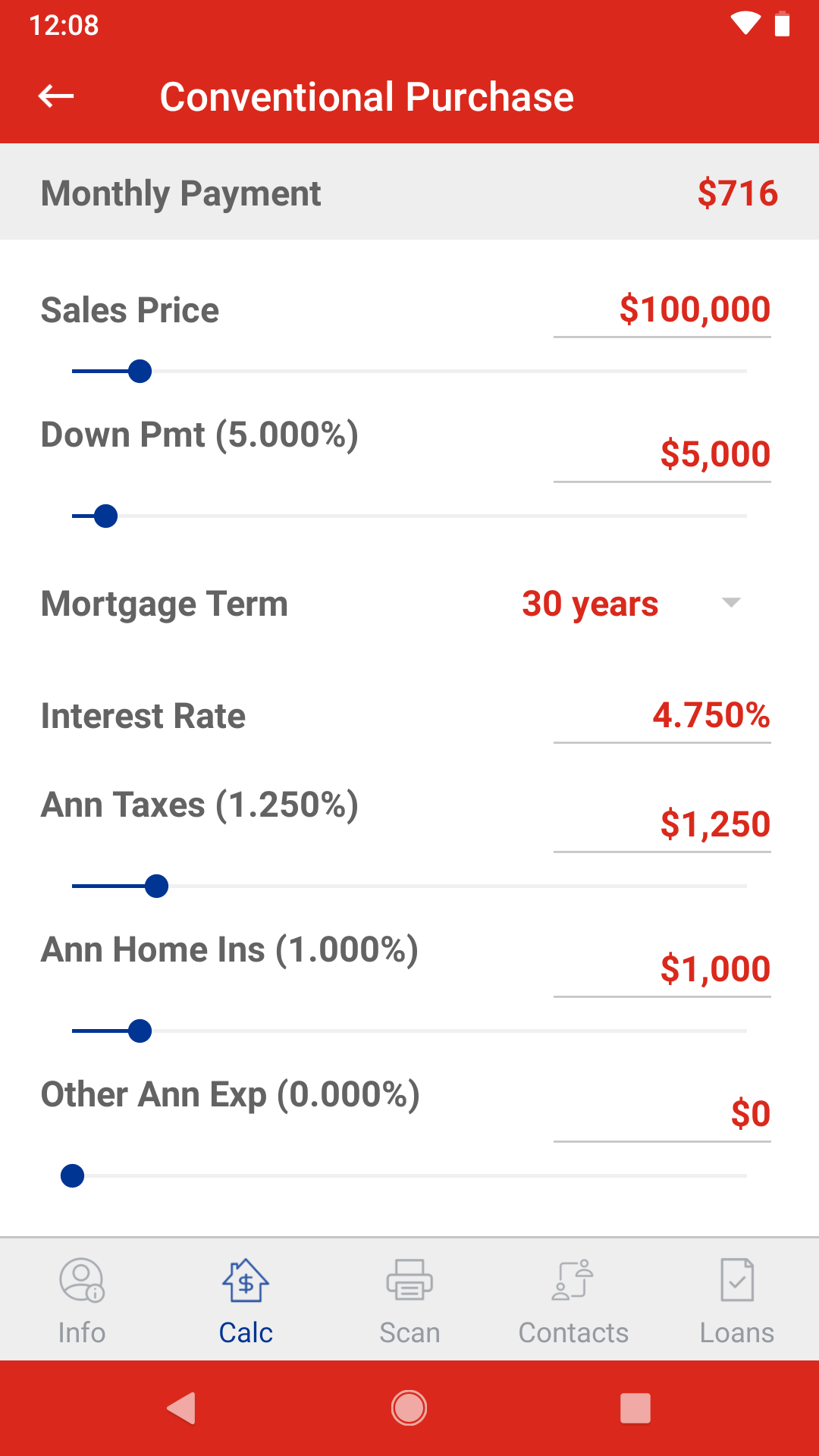The width and height of the screenshot is (819, 1456).
Task: Edit the Sales Price field
Action: pyautogui.click(x=662, y=310)
